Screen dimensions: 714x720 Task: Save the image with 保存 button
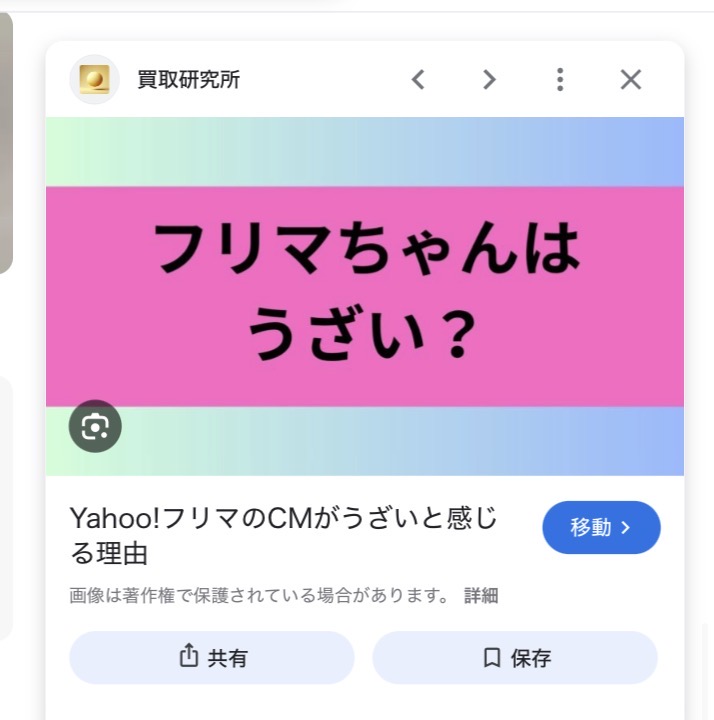pyautogui.click(x=515, y=658)
